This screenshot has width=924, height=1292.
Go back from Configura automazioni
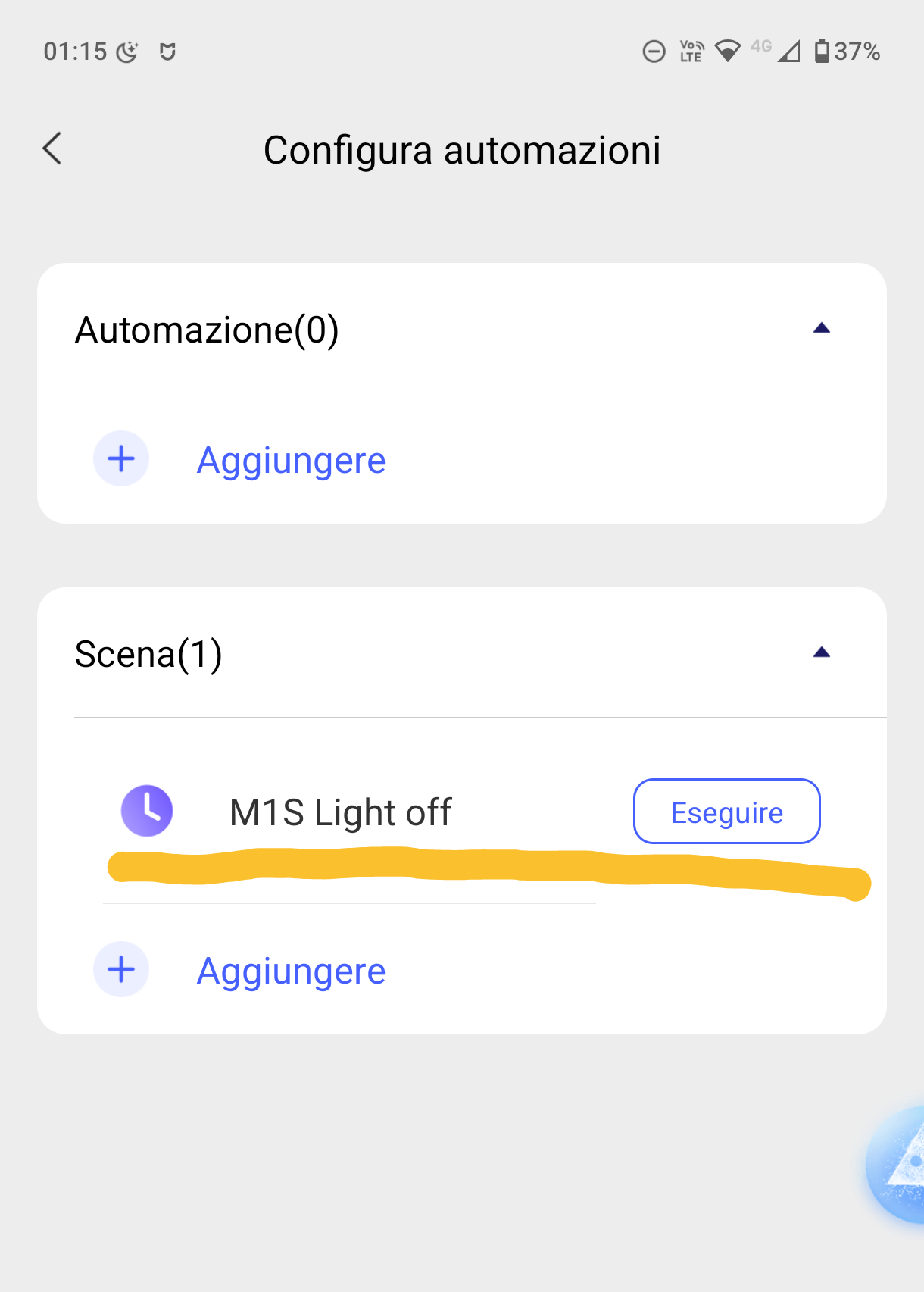click(x=52, y=149)
